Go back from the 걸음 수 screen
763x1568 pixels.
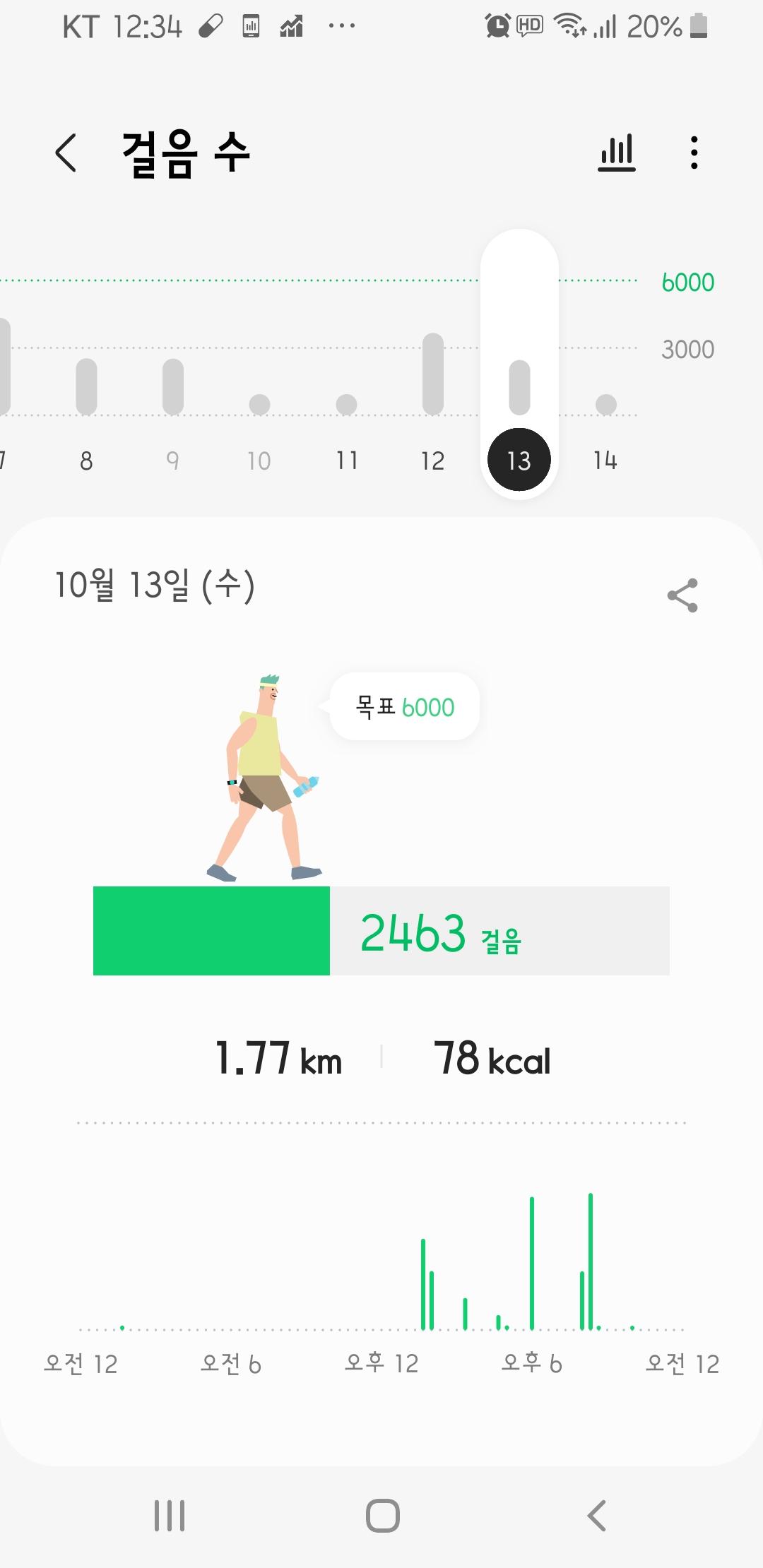point(66,153)
